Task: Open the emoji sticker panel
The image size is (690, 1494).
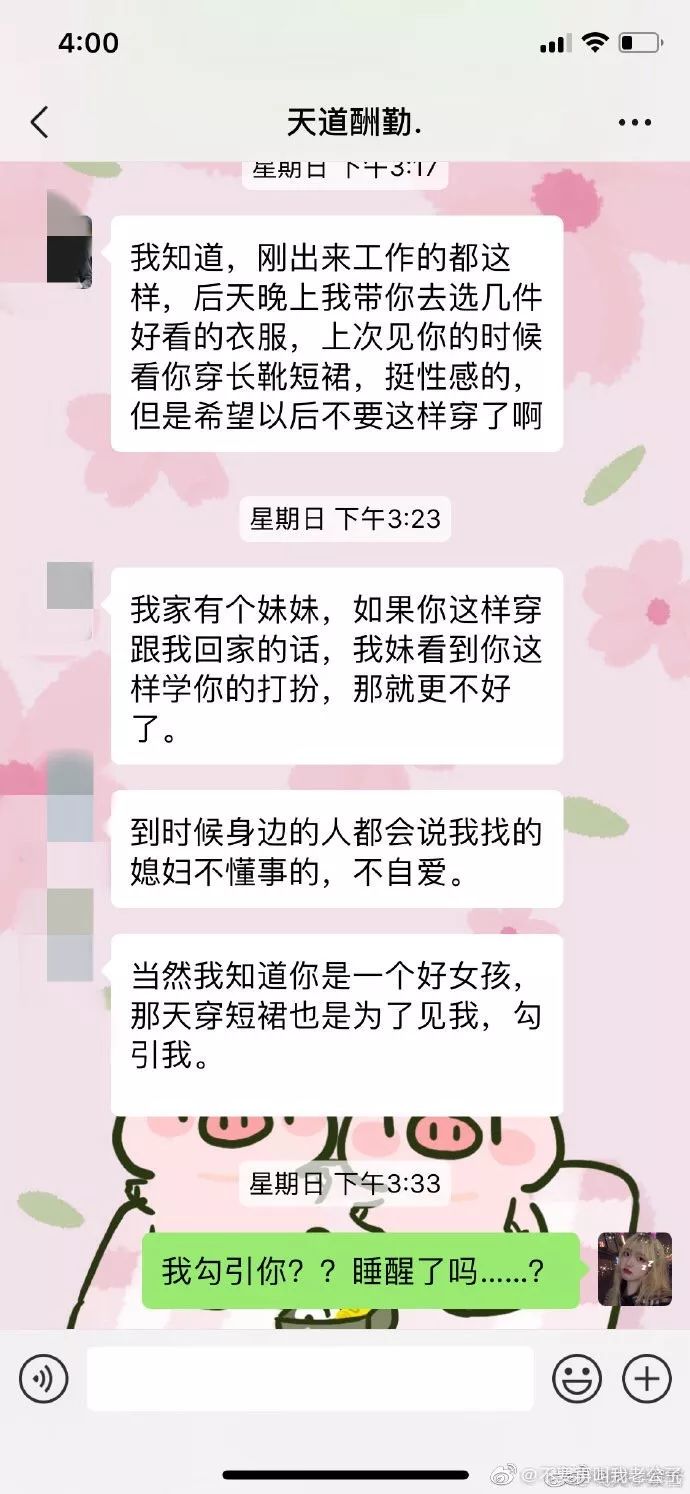Action: coord(577,1380)
